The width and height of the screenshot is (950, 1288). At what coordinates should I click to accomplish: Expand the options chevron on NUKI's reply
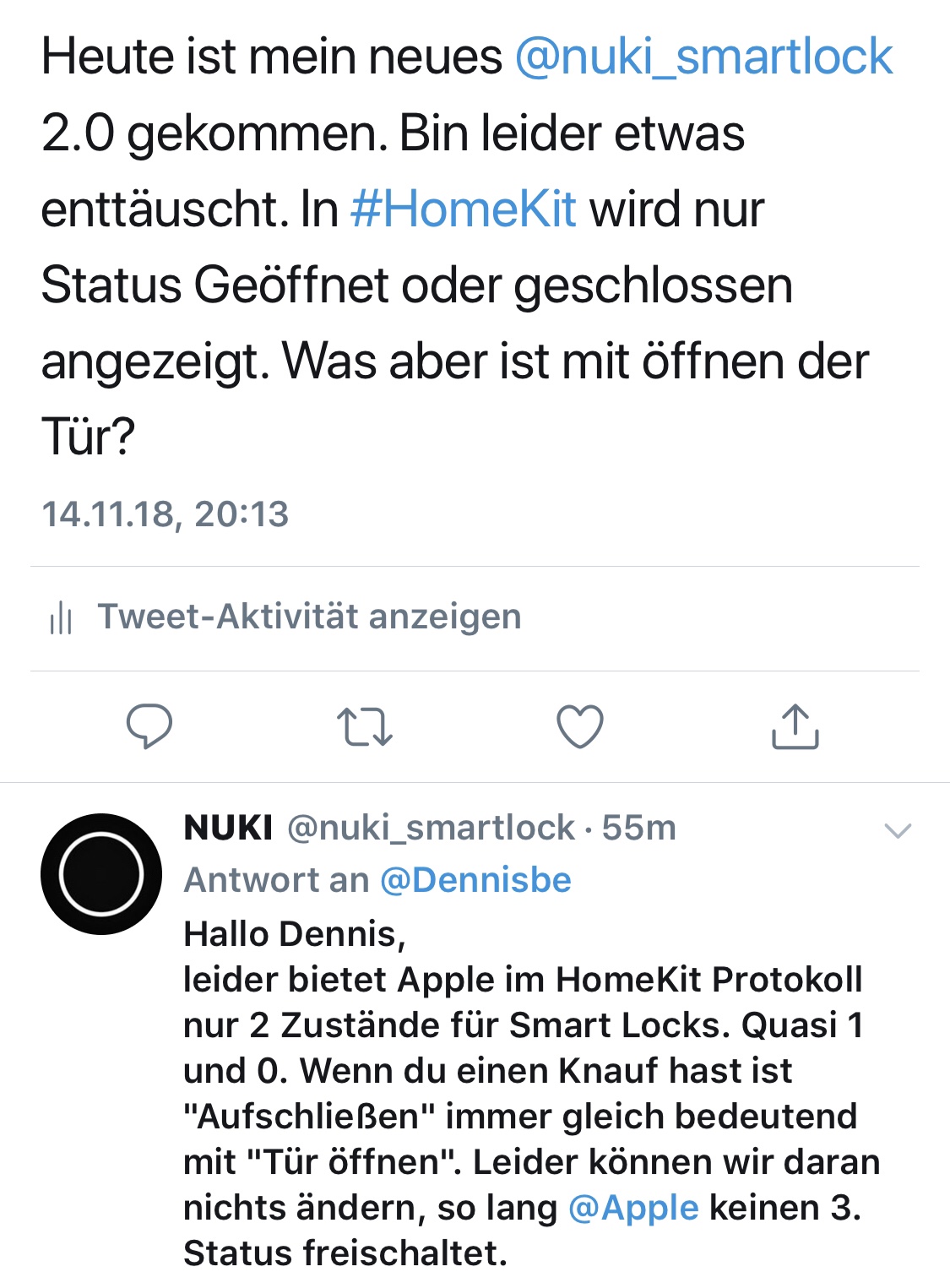897,831
